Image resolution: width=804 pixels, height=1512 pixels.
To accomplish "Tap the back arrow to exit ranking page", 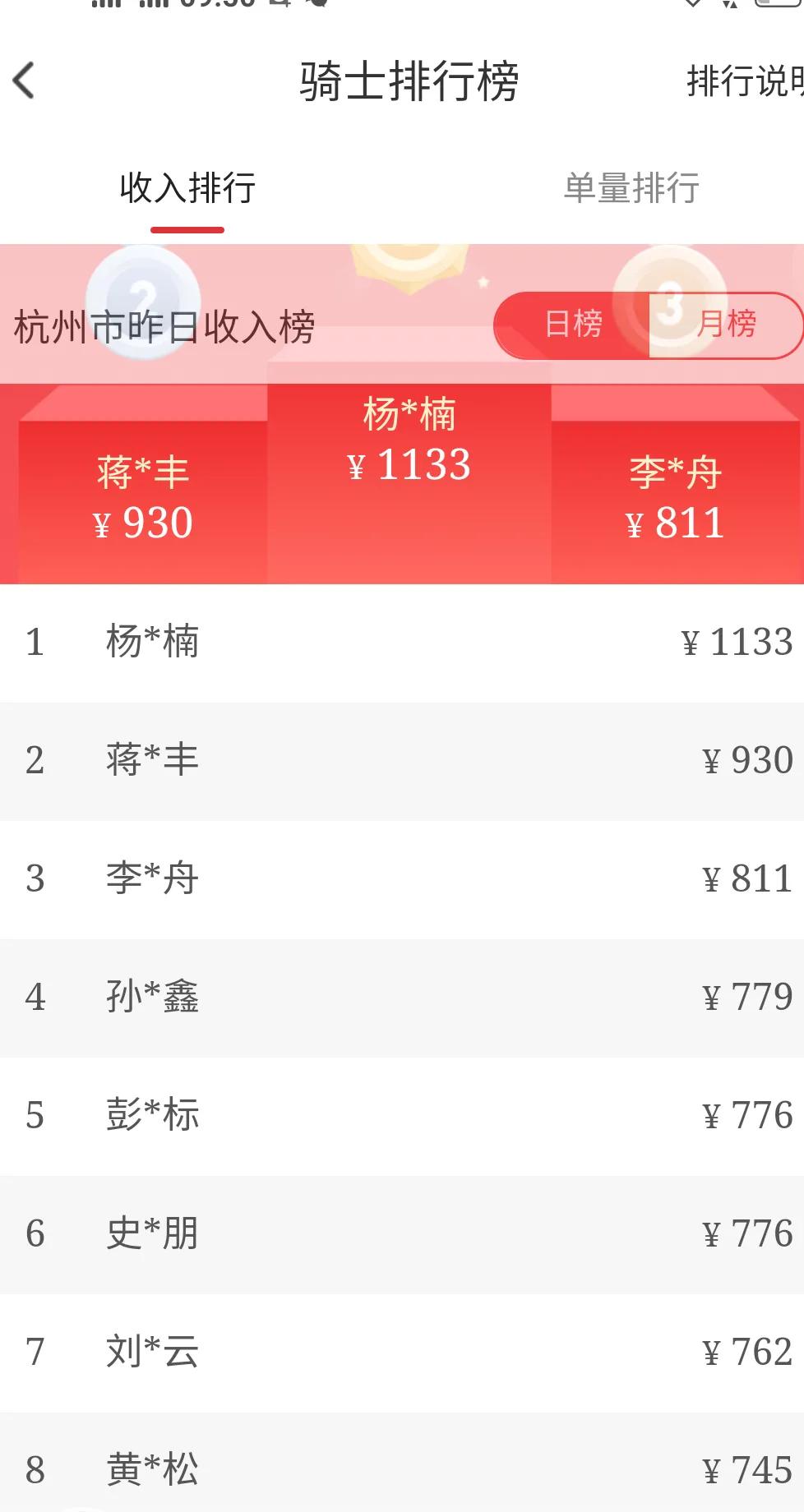I will coord(25,81).
